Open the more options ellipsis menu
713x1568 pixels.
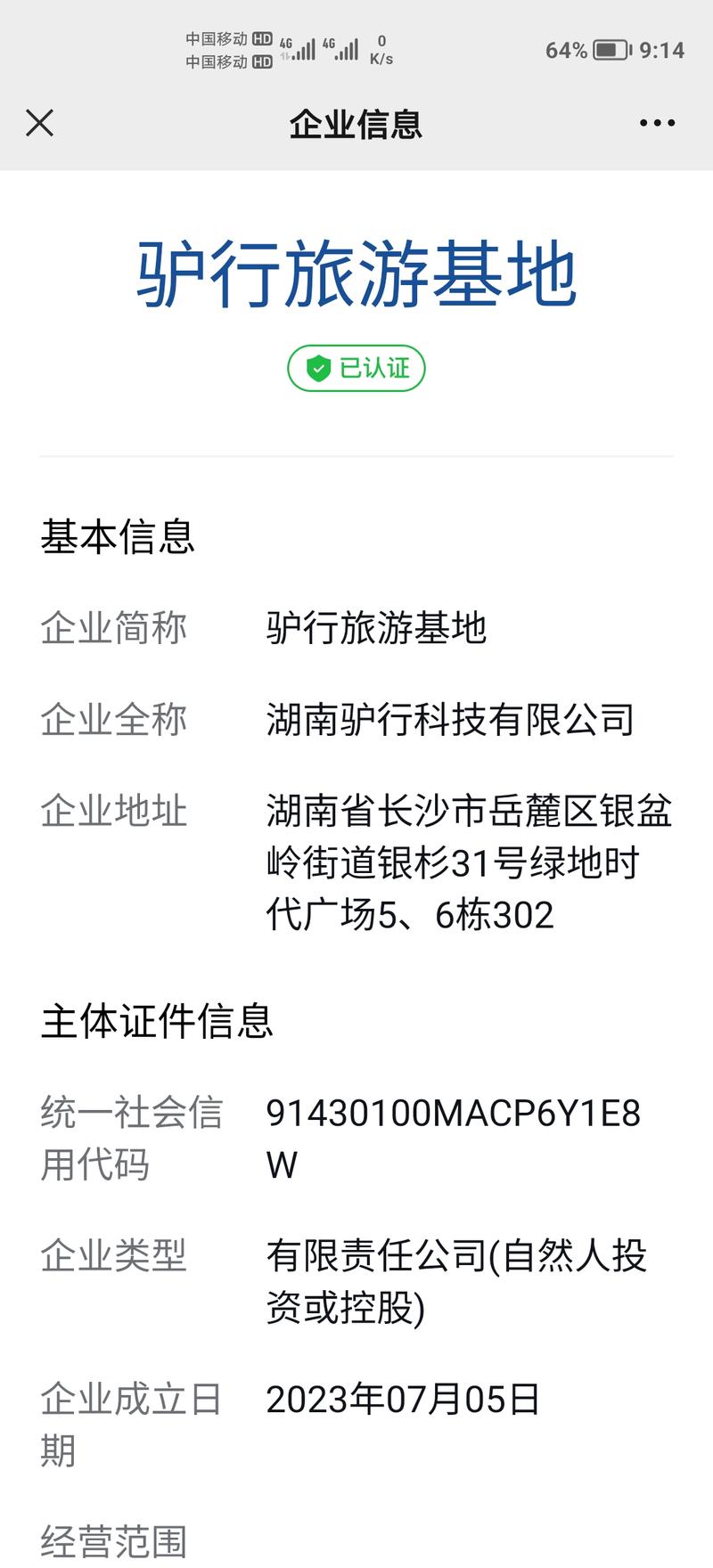pyautogui.click(x=657, y=123)
